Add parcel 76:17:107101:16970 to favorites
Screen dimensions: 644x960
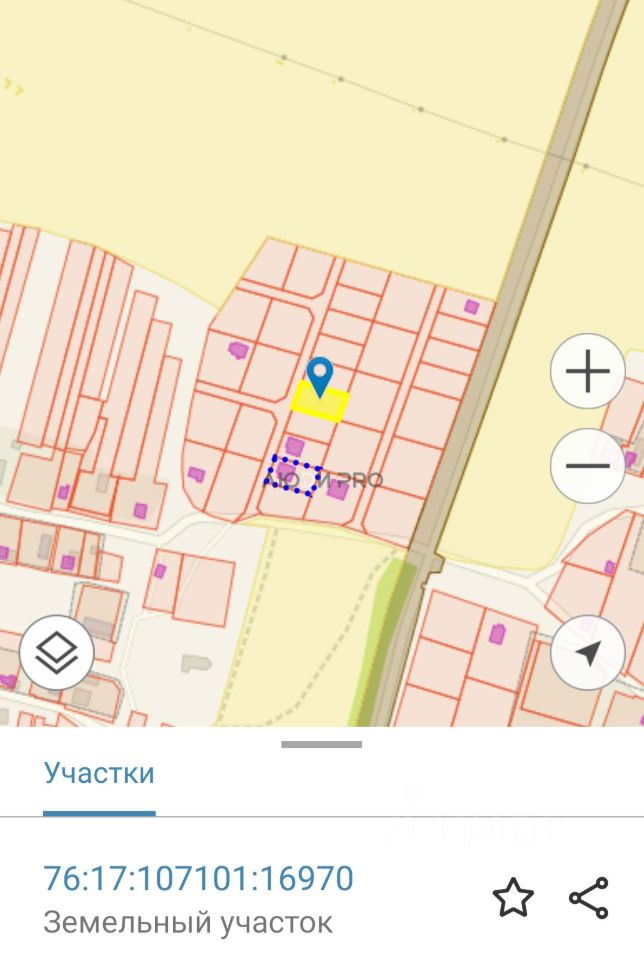513,898
